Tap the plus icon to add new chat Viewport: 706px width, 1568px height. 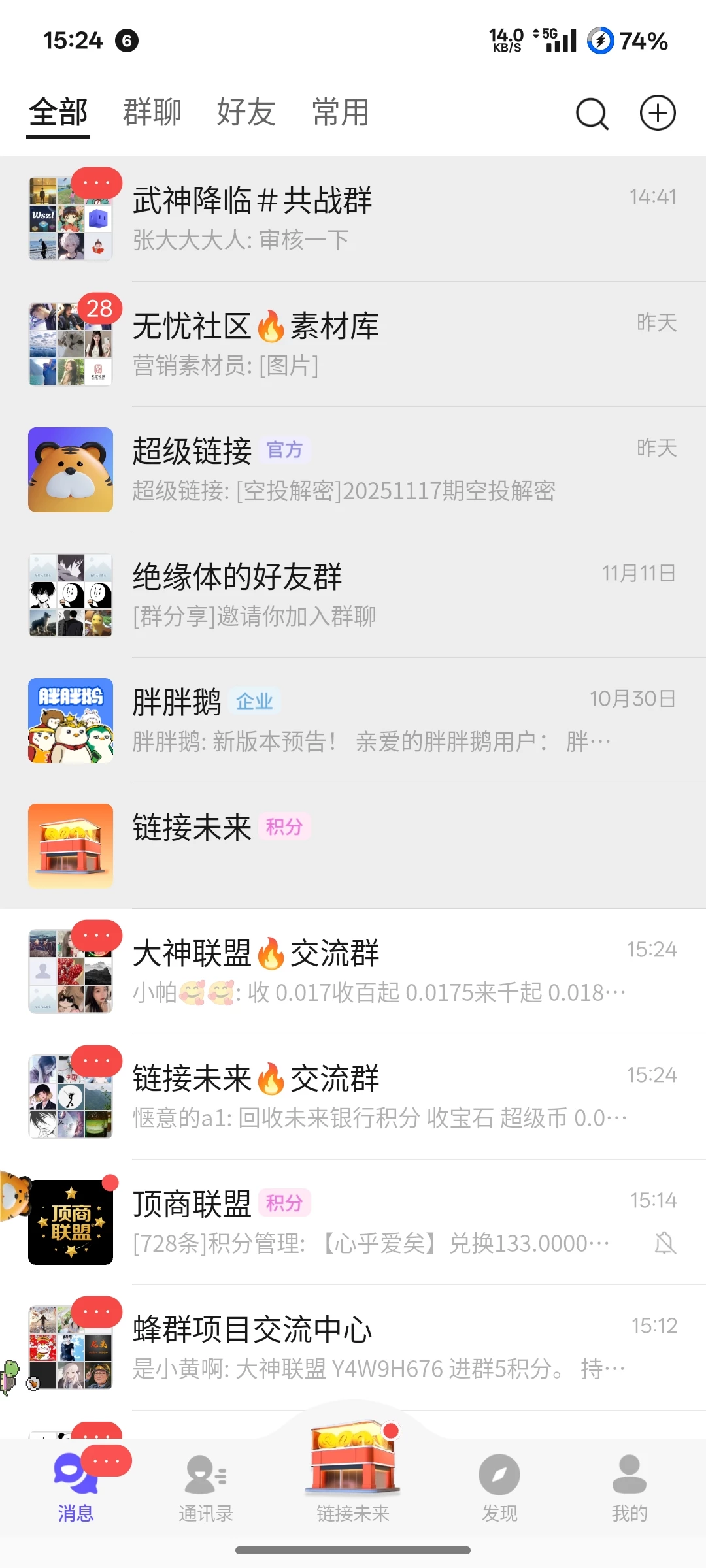(658, 112)
